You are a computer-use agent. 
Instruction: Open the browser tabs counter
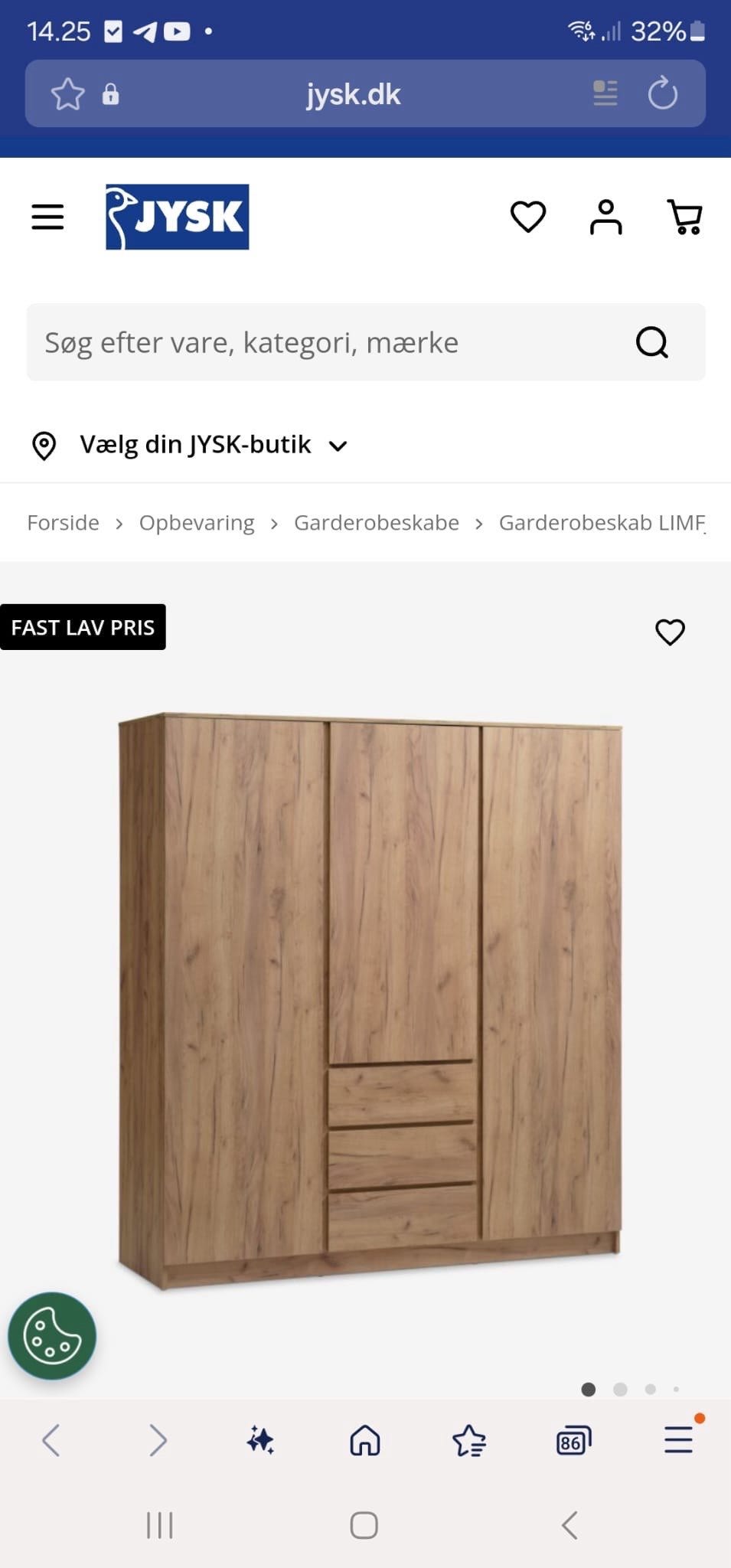click(x=573, y=1441)
